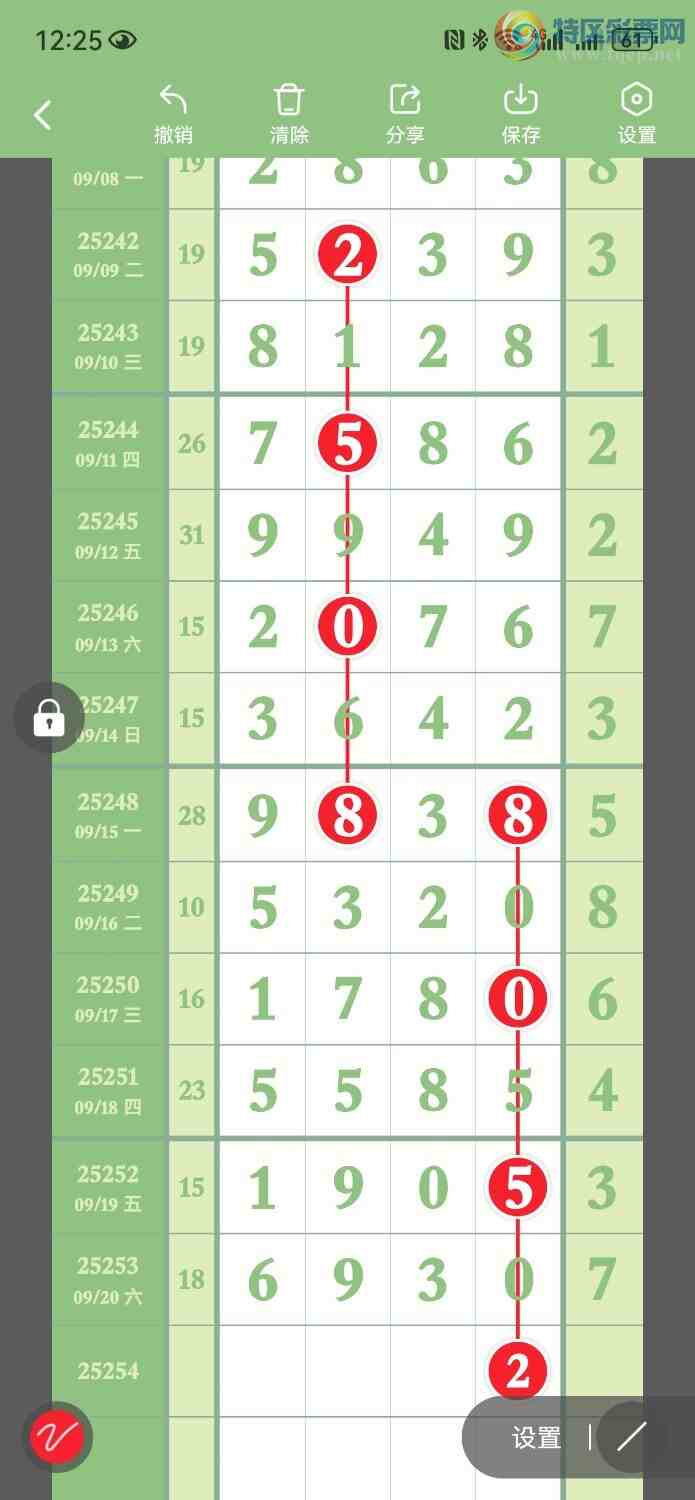Go back using the top-left arrow
Viewport: 695px width, 1500px height.
pos(42,115)
